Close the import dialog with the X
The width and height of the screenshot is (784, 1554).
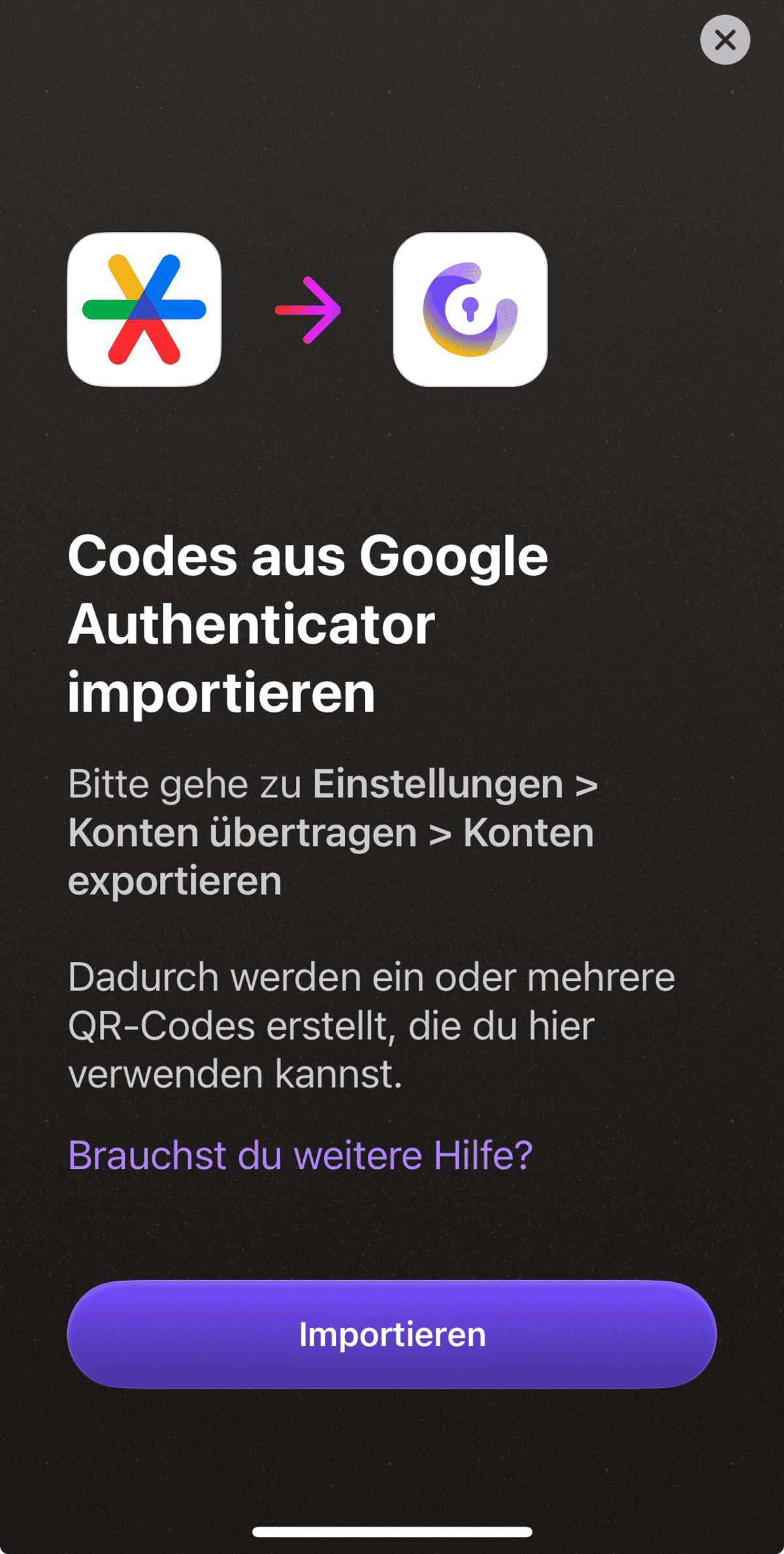pyautogui.click(x=725, y=40)
